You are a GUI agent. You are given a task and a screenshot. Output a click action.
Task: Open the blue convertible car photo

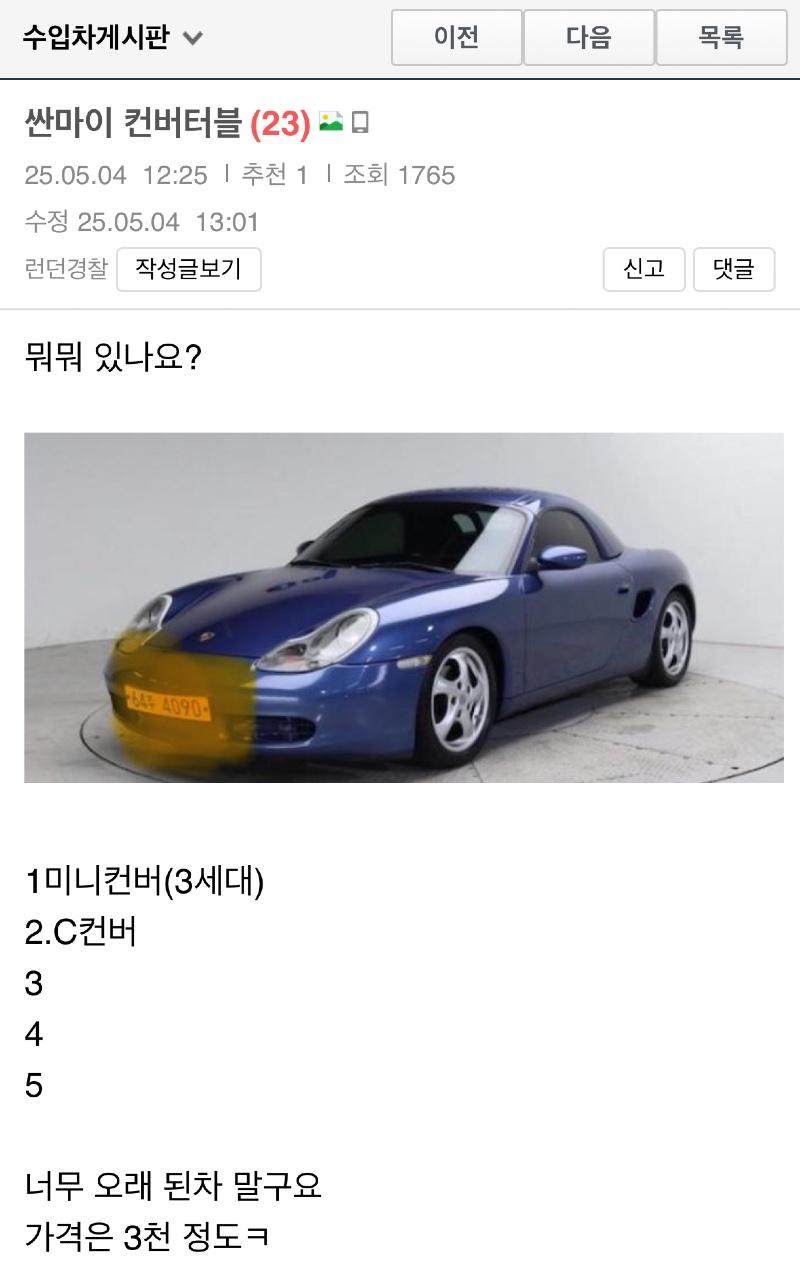(403, 607)
